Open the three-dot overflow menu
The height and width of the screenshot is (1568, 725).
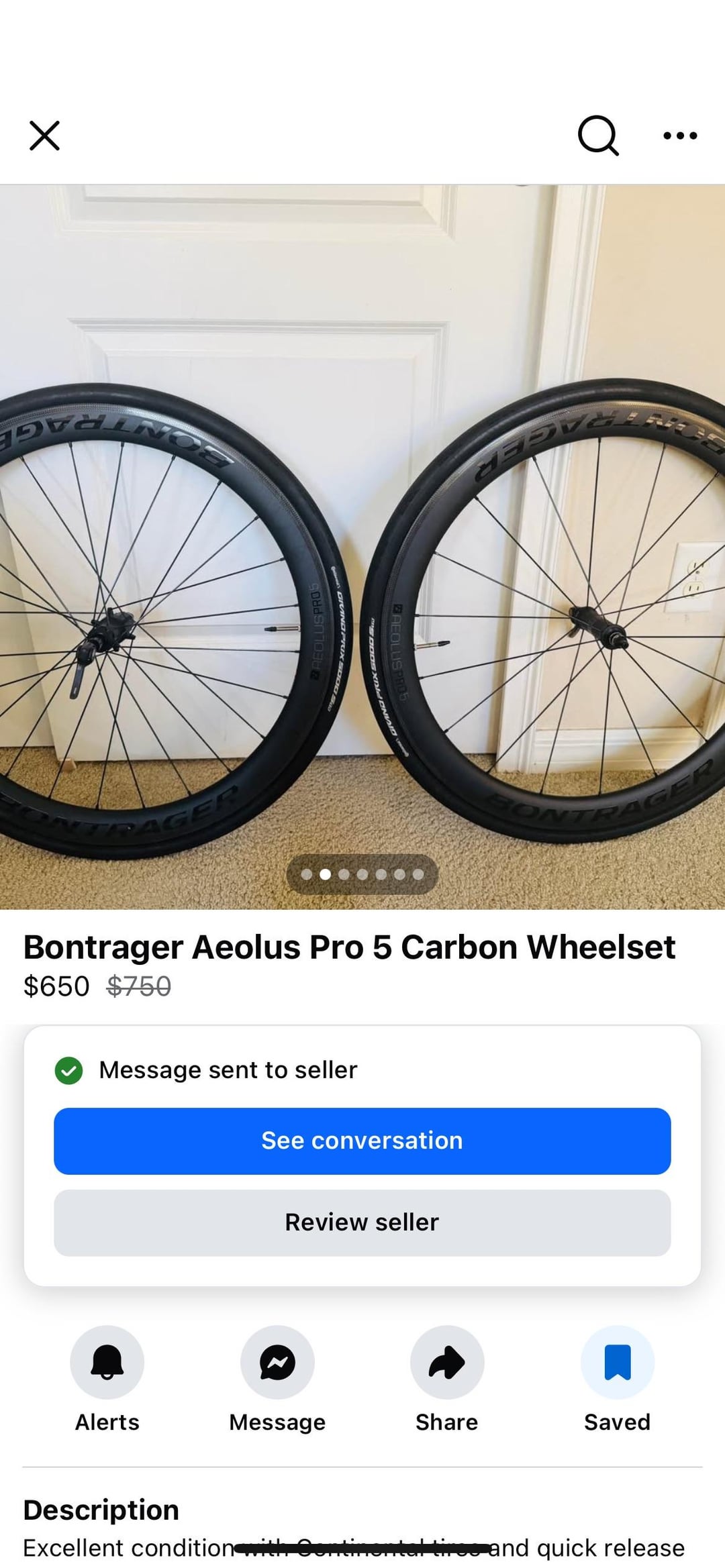[680, 136]
